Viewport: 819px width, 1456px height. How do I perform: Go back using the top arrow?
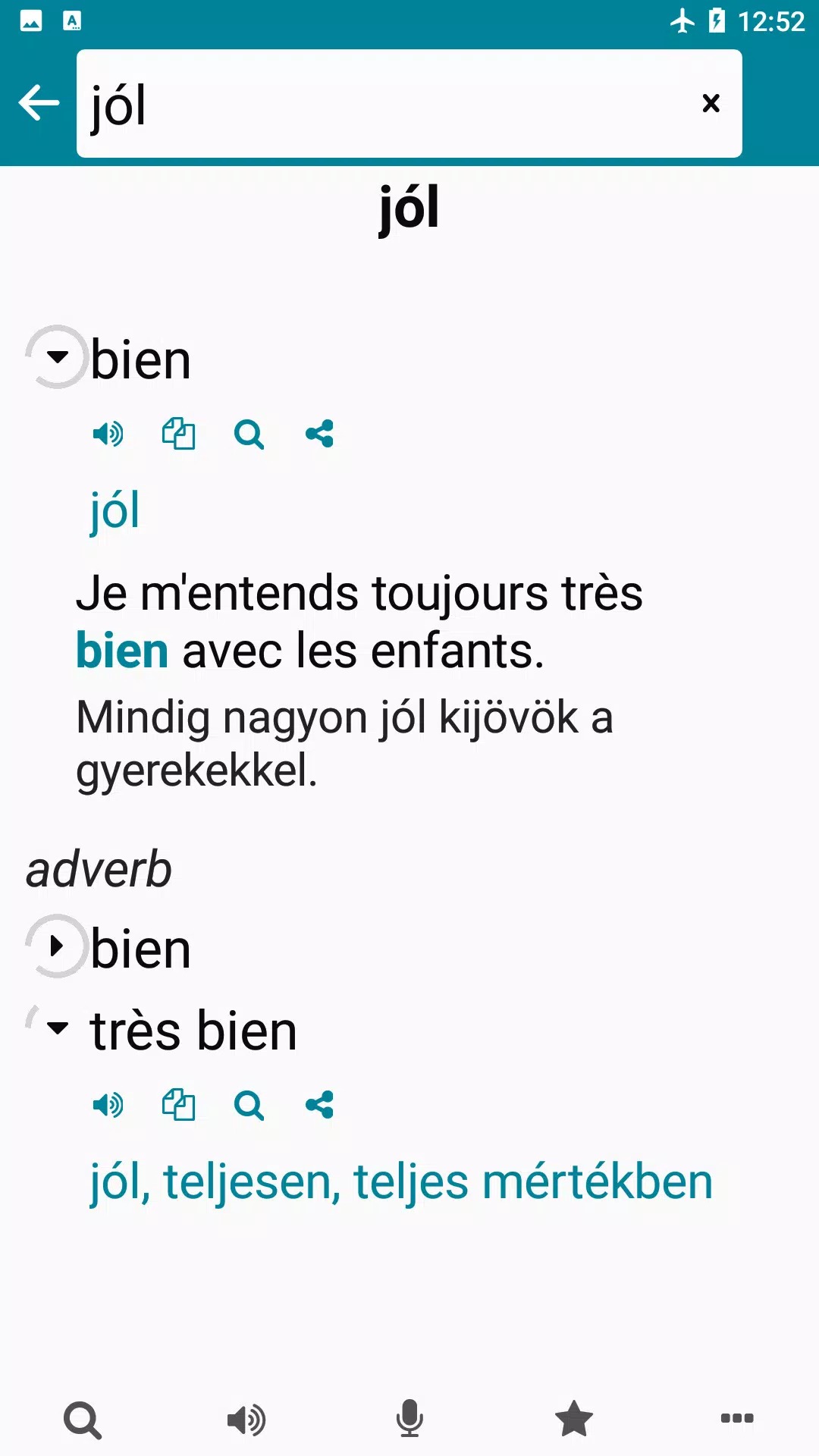click(39, 103)
